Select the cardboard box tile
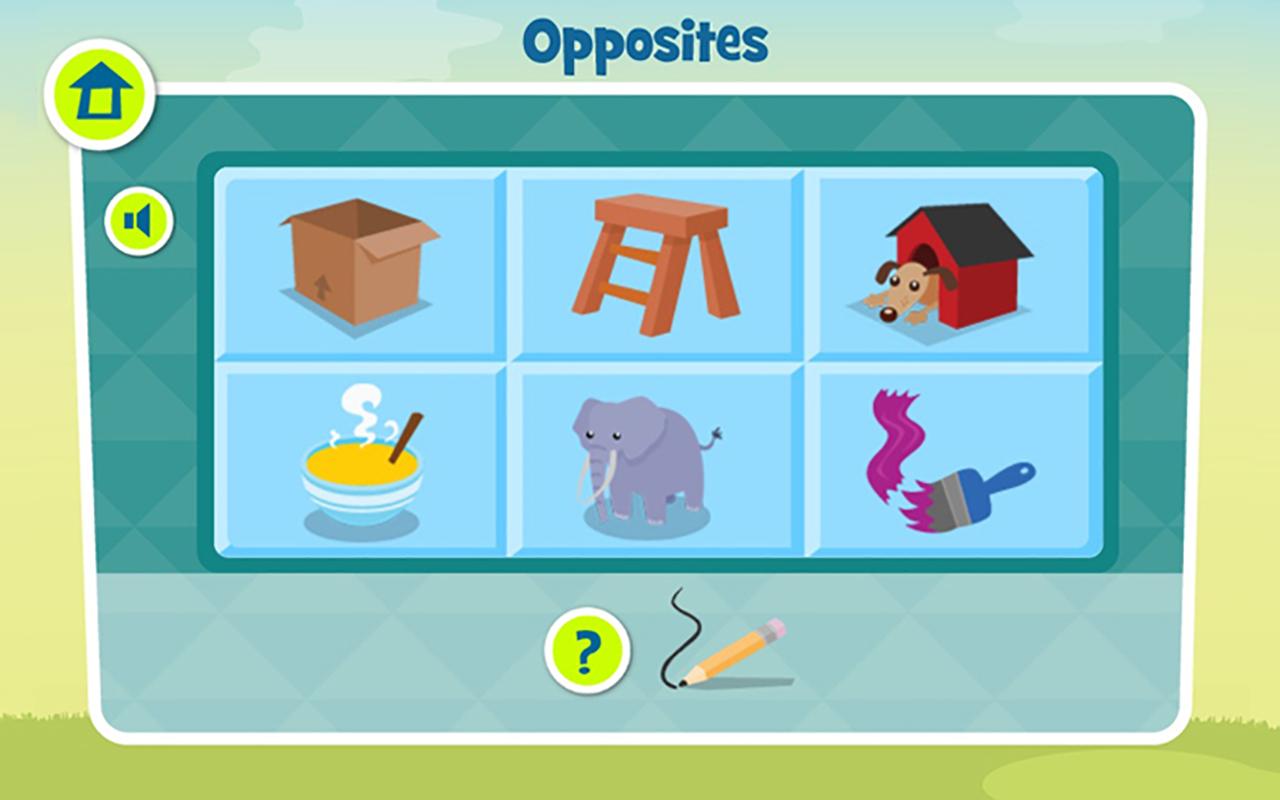The image size is (1280, 800). (x=360, y=263)
